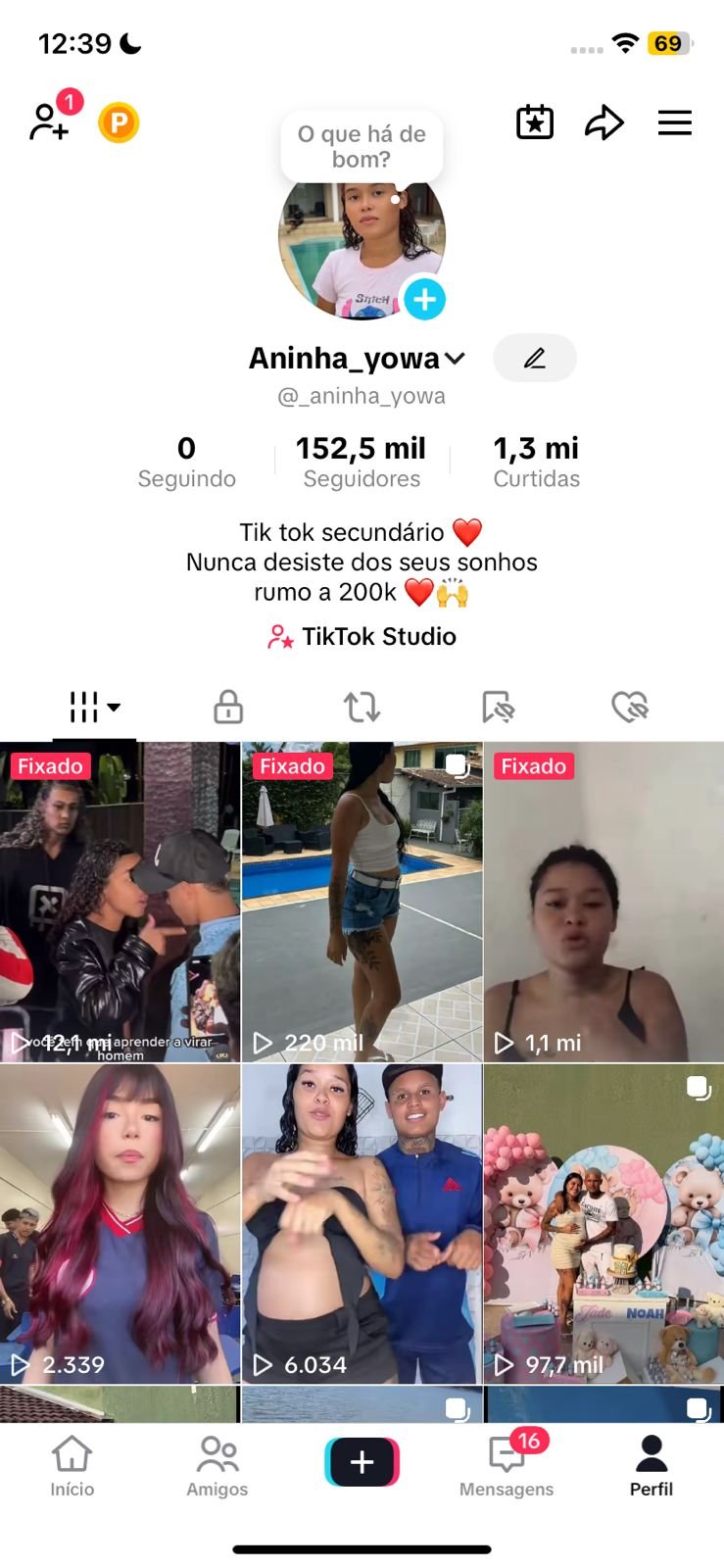Expand the Aninha_yowa account switcher
724x1568 pixels.
pos(455,359)
